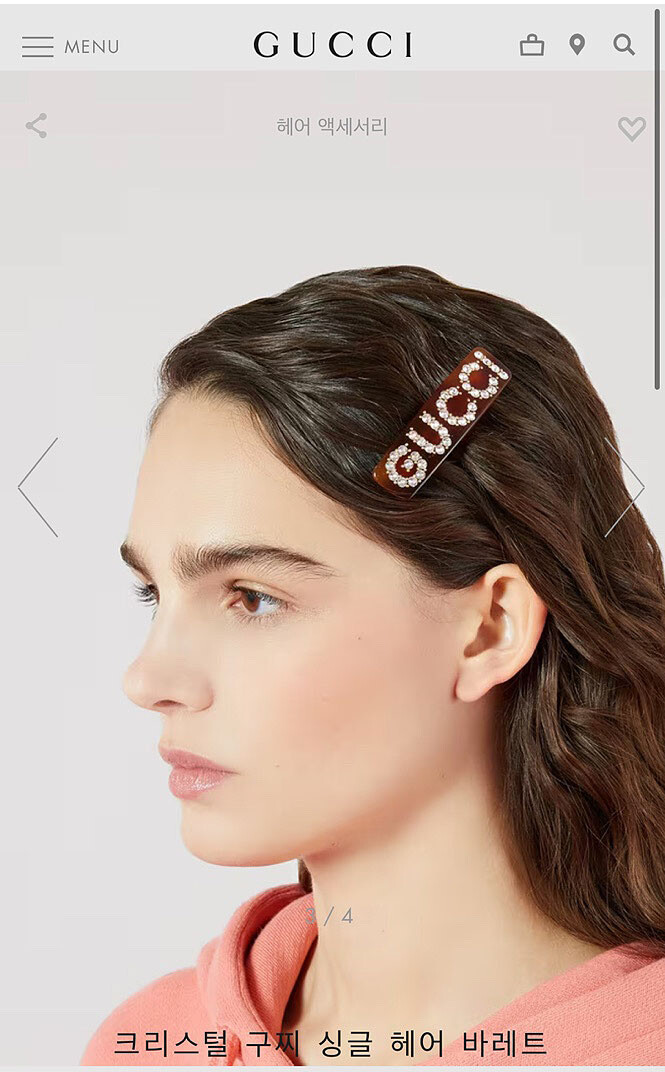Show the previous product image
665x1072 pixels.
pos(38,487)
